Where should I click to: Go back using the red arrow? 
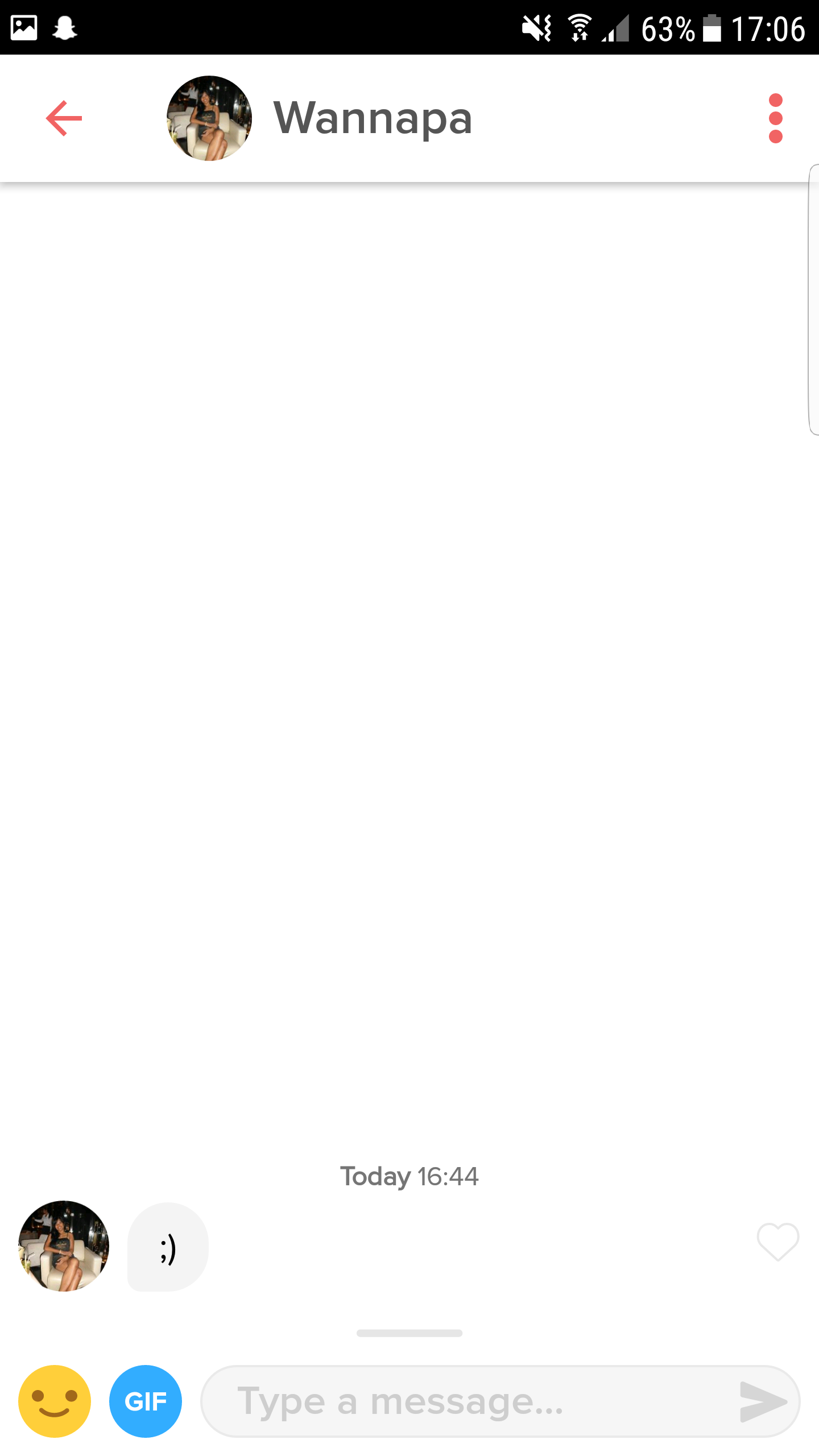(x=64, y=118)
